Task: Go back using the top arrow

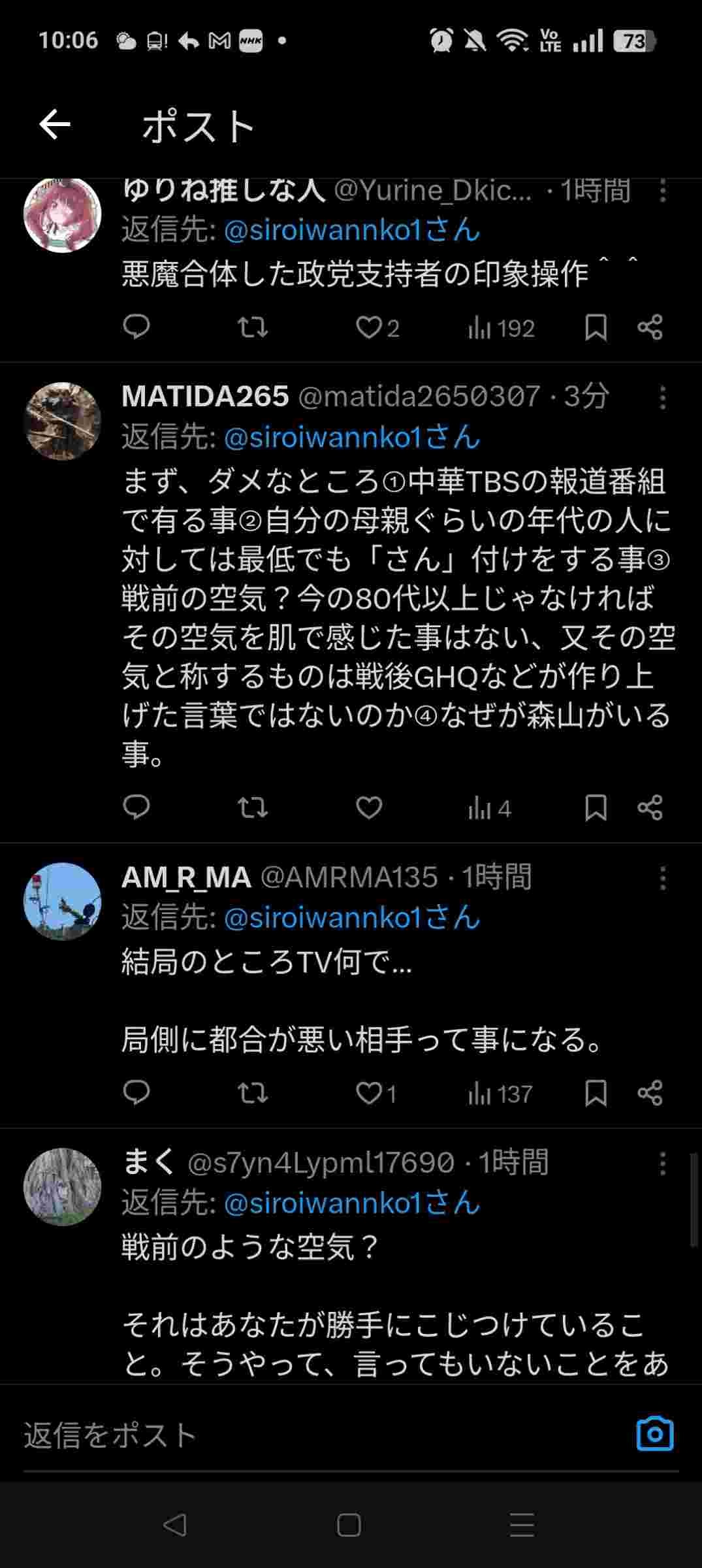Action: click(x=55, y=124)
